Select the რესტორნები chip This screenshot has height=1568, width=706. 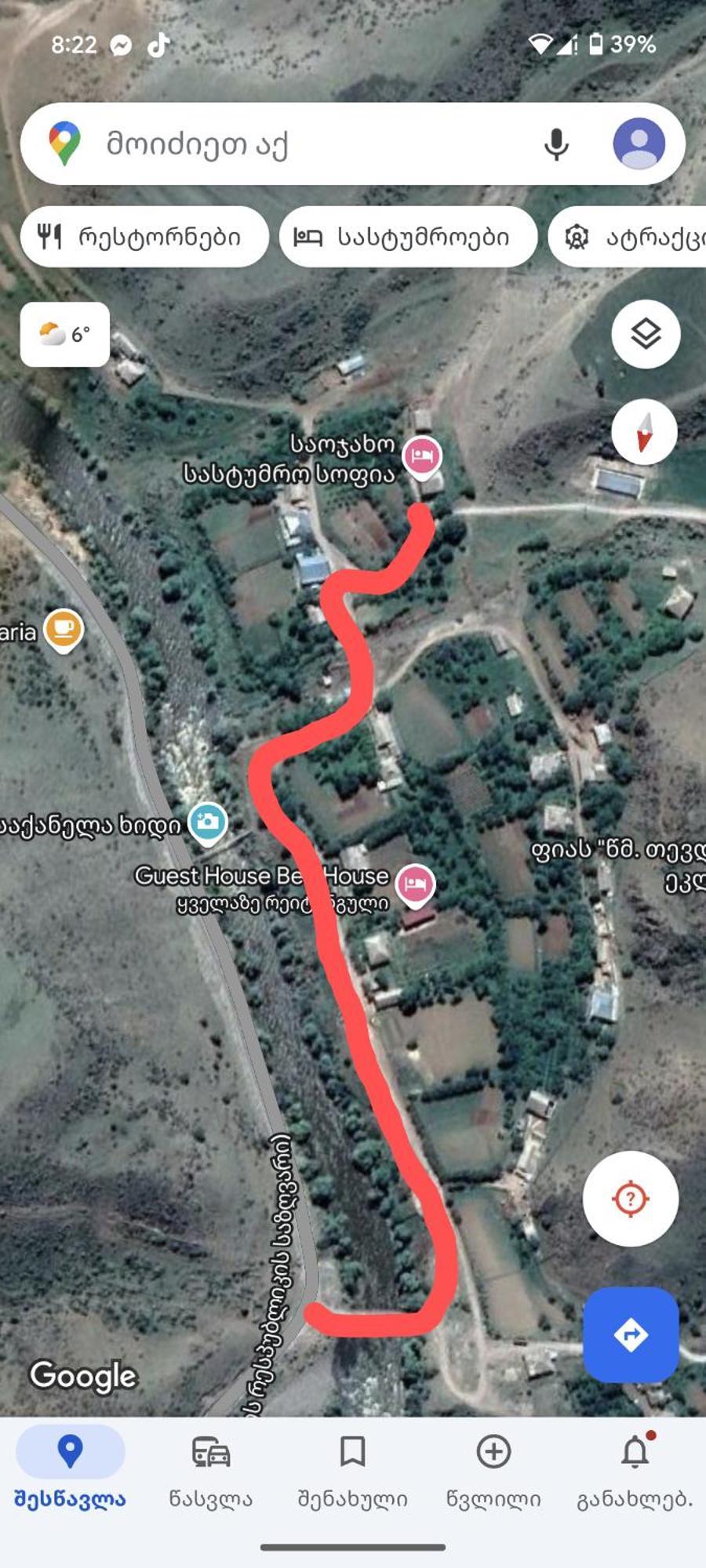(x=144, y=237)
